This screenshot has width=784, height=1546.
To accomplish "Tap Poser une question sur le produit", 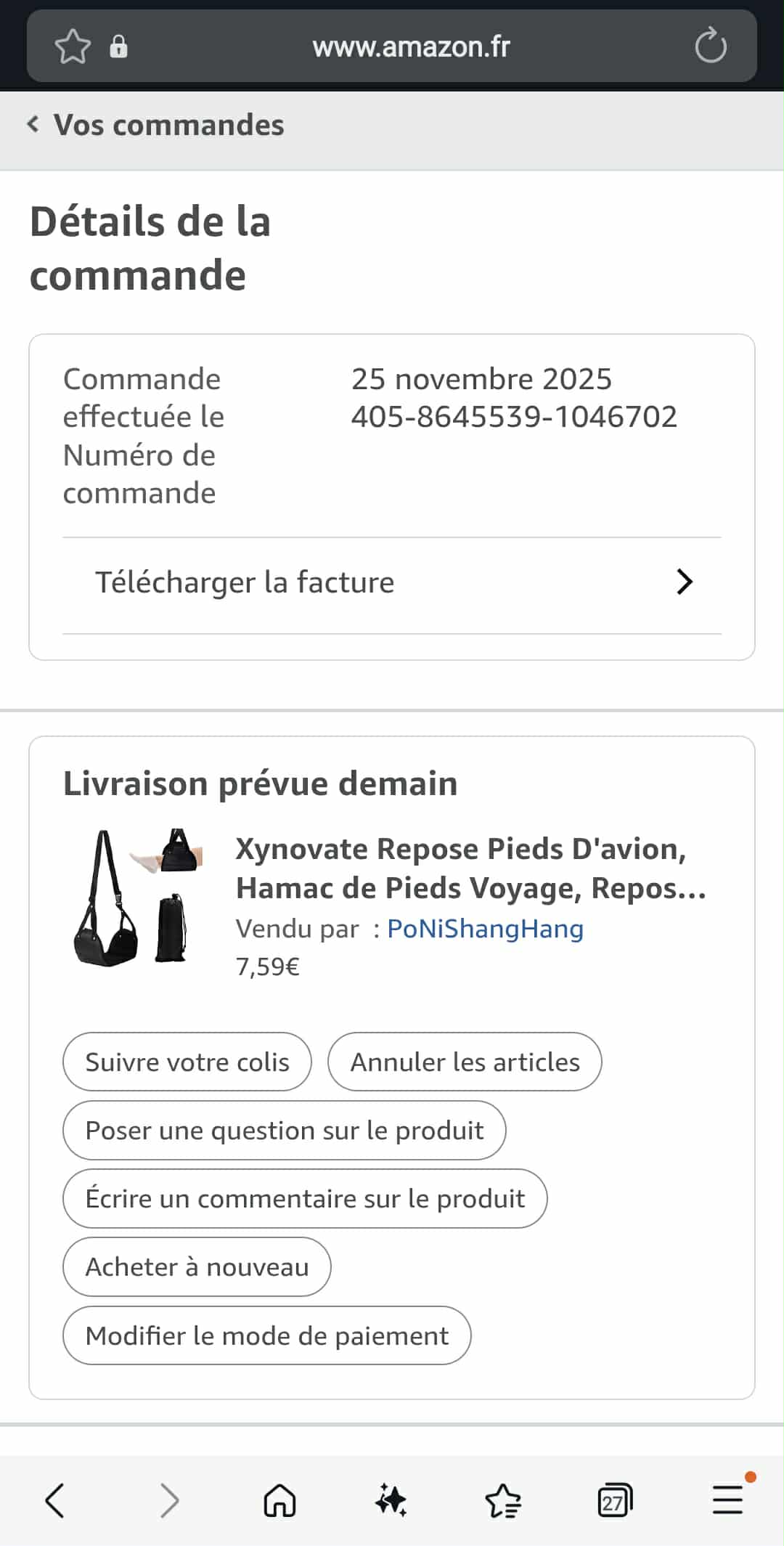I will (285, 1130).
